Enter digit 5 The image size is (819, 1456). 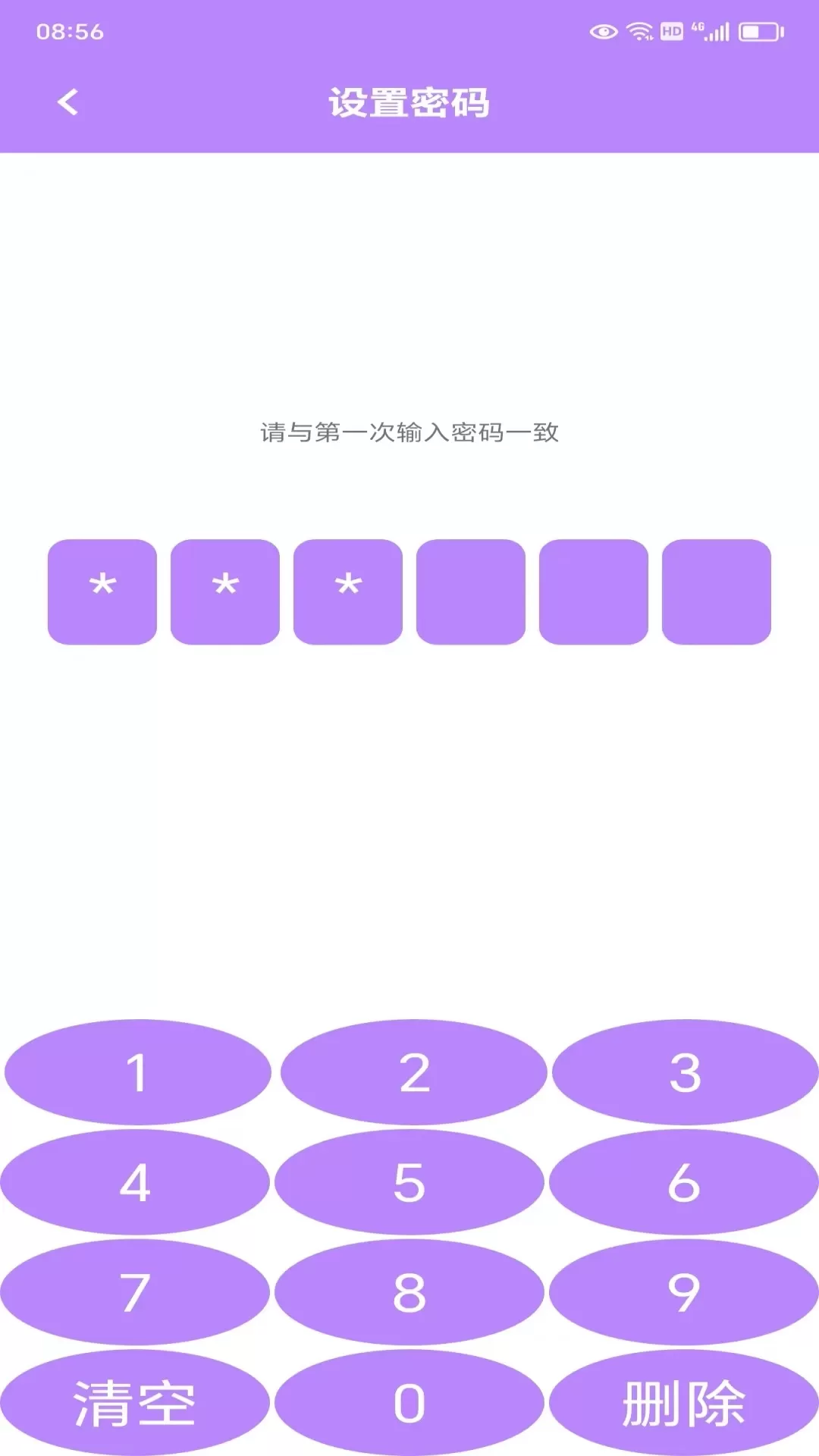409,1182
